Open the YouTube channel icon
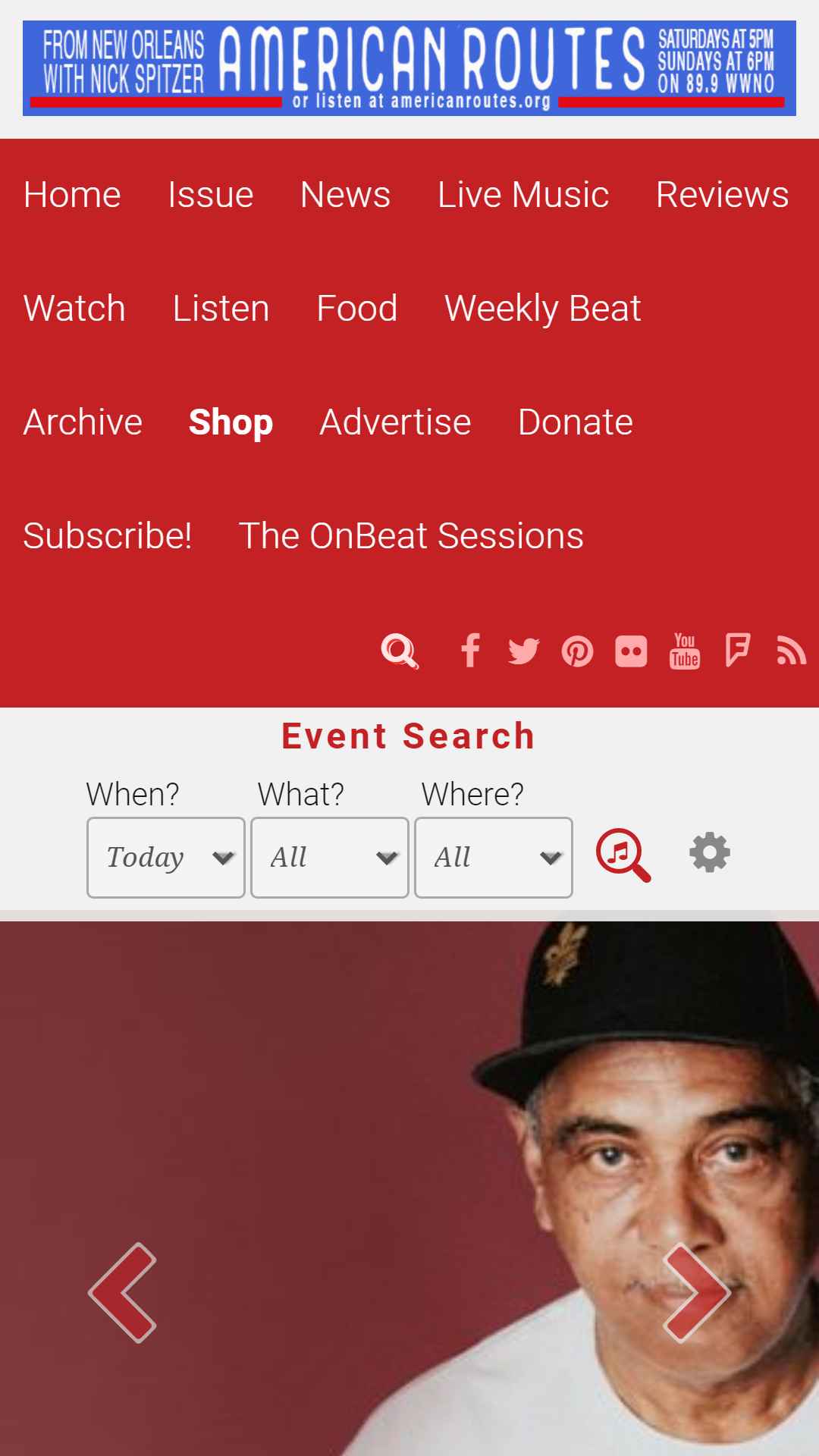The image size is (819, 1456). click(685, 651)
